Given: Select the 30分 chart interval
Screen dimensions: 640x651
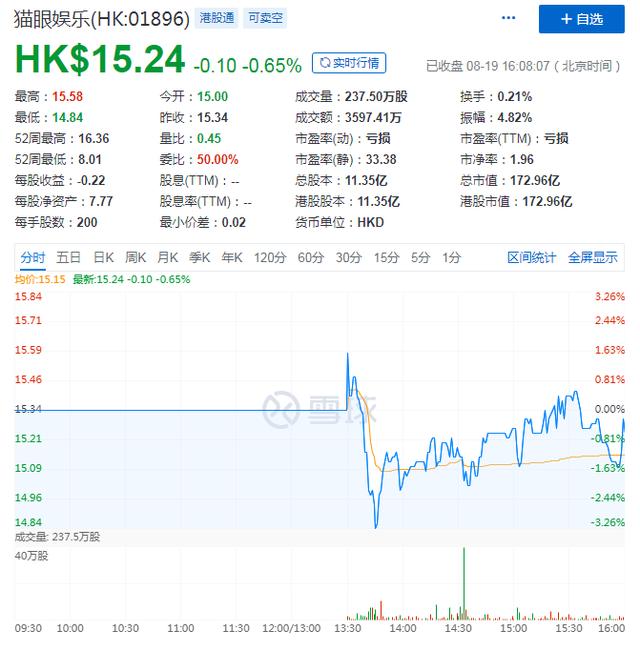Looking at the screenshot, I should pyautogui.click(x=349, y=257).
